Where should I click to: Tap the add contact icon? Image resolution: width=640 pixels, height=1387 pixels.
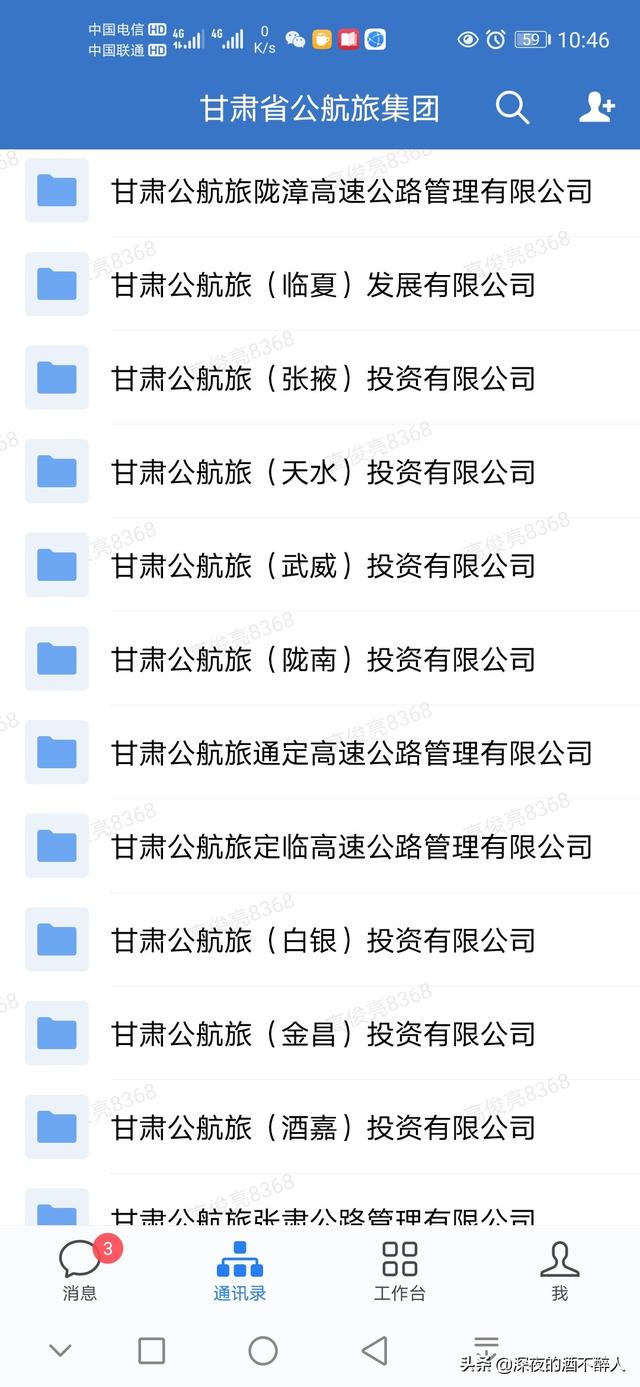point(597,107)
